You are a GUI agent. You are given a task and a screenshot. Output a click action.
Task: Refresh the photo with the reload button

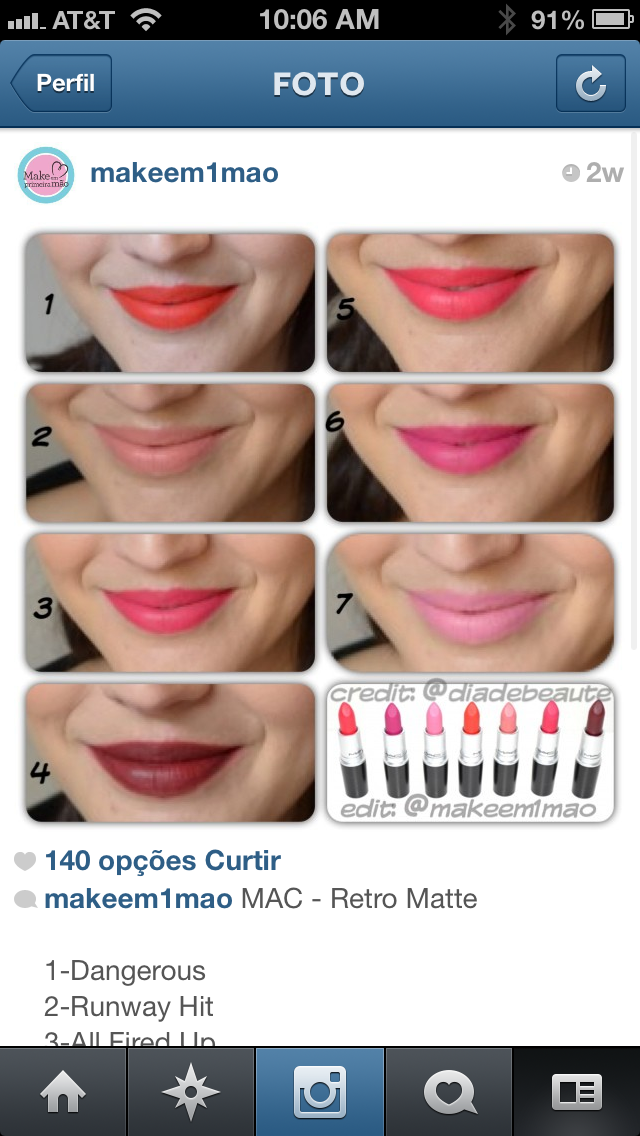click(591, 83)
